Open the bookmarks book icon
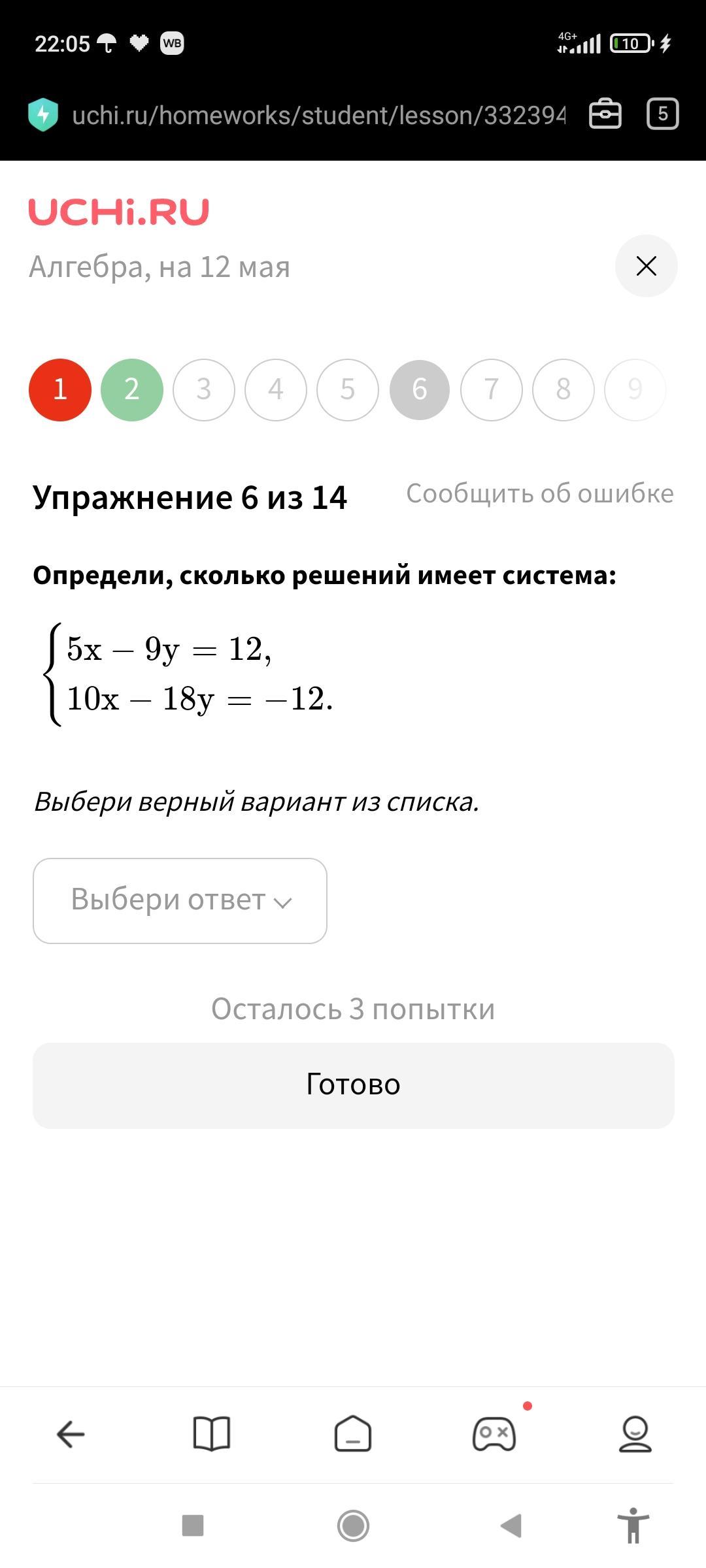This screenshot has width=706, height=1568. [x=212, y=1434]
